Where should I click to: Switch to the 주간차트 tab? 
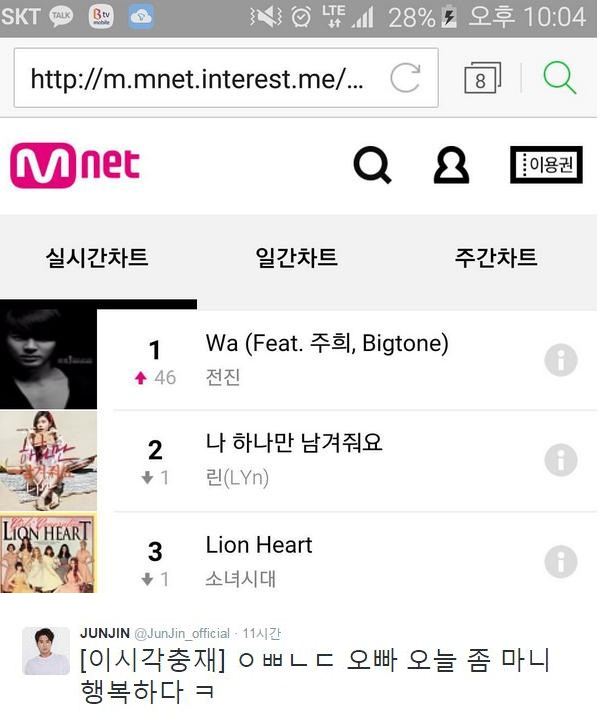click(x=496, y=258)
